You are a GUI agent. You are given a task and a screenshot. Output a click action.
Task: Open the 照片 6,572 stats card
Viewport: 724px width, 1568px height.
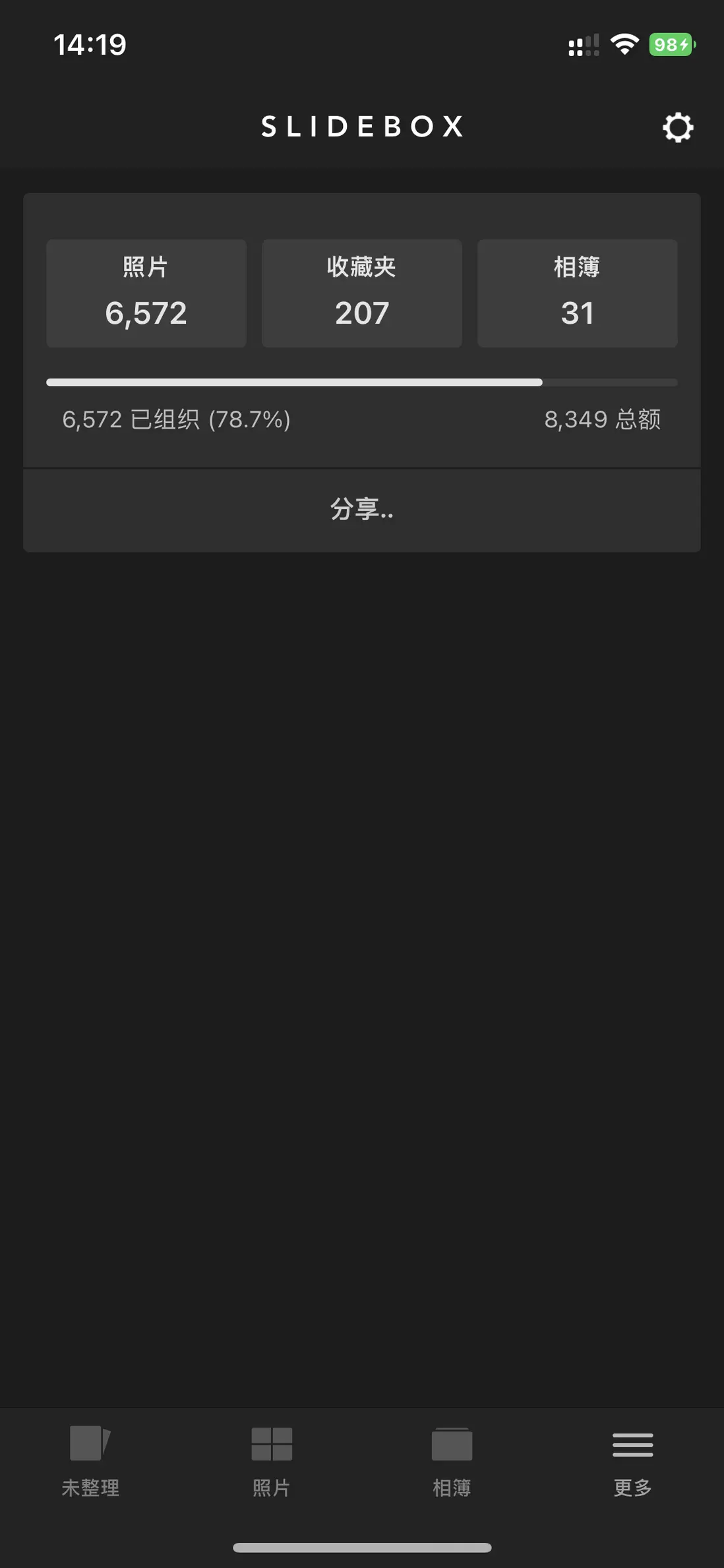[x=146, y=293]
